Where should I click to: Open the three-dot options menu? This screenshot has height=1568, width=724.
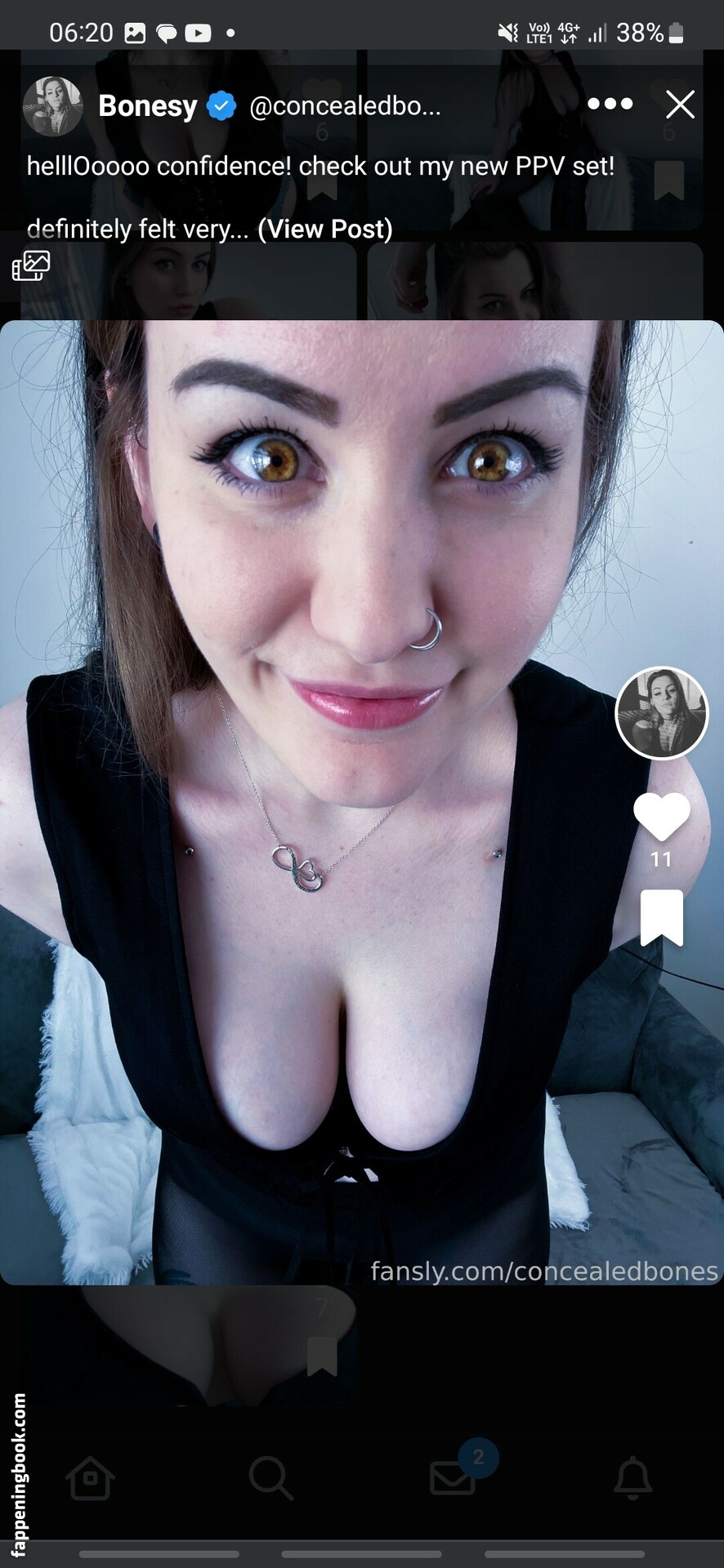click(x=610, y=104)
